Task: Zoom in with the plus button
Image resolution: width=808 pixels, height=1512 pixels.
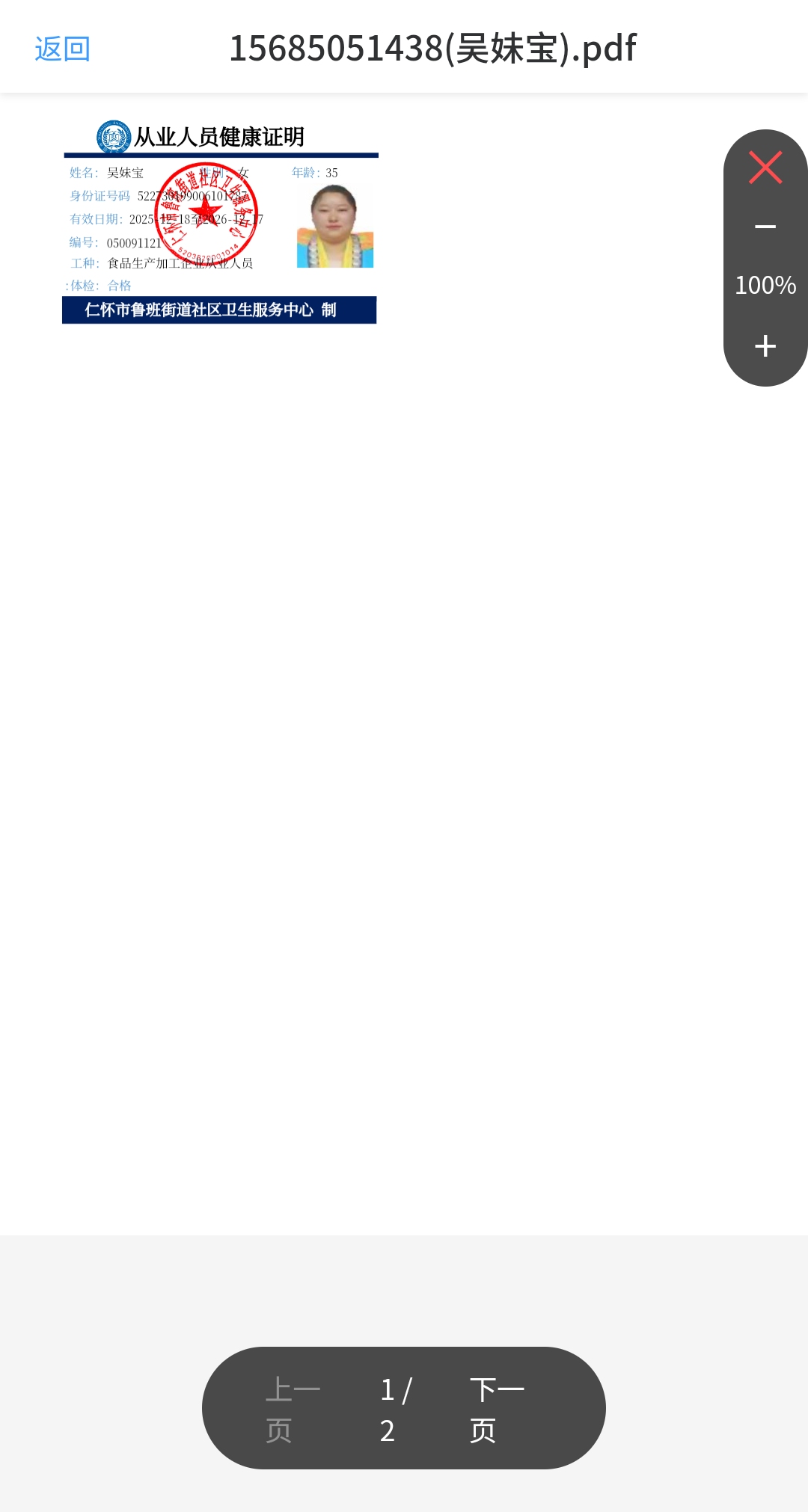Action: click(765, 346)
